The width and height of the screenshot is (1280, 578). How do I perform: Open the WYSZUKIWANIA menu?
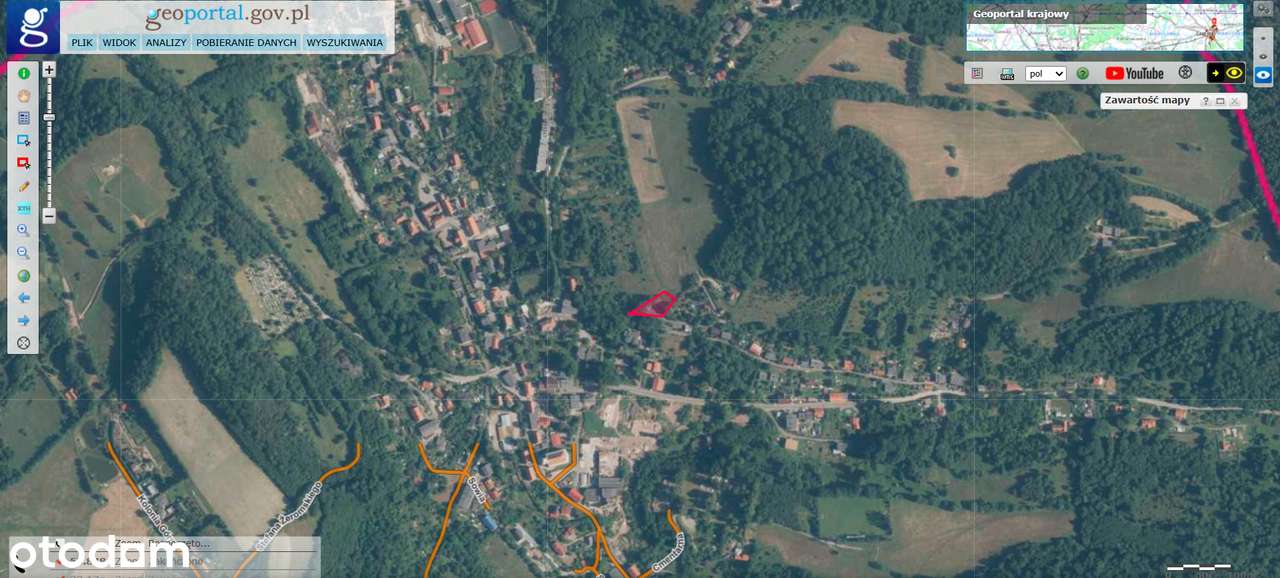[x=344, y=43]
